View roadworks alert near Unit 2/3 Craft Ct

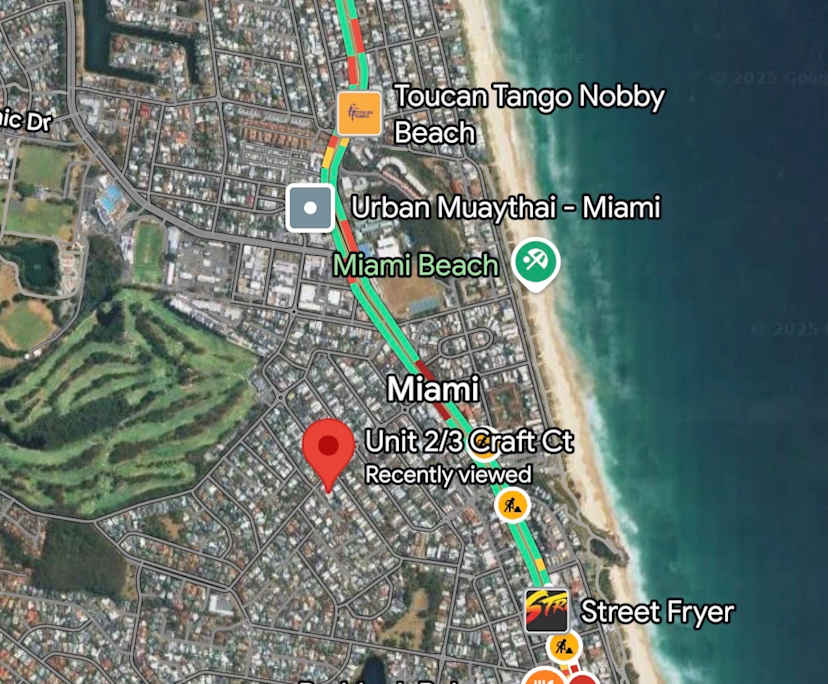click(513, 504)
